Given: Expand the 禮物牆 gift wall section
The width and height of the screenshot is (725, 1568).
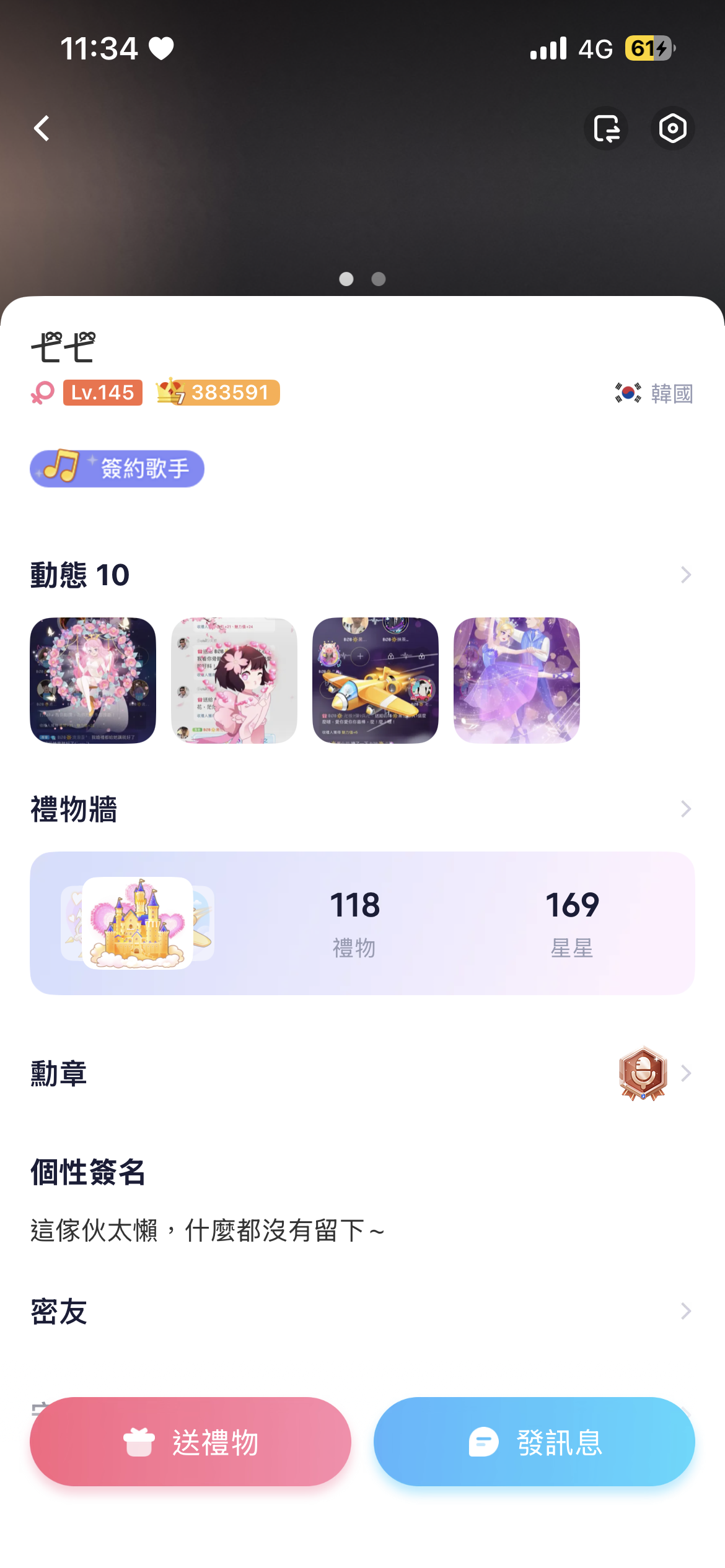Looking at the screenshot, I should pos(685,809).
